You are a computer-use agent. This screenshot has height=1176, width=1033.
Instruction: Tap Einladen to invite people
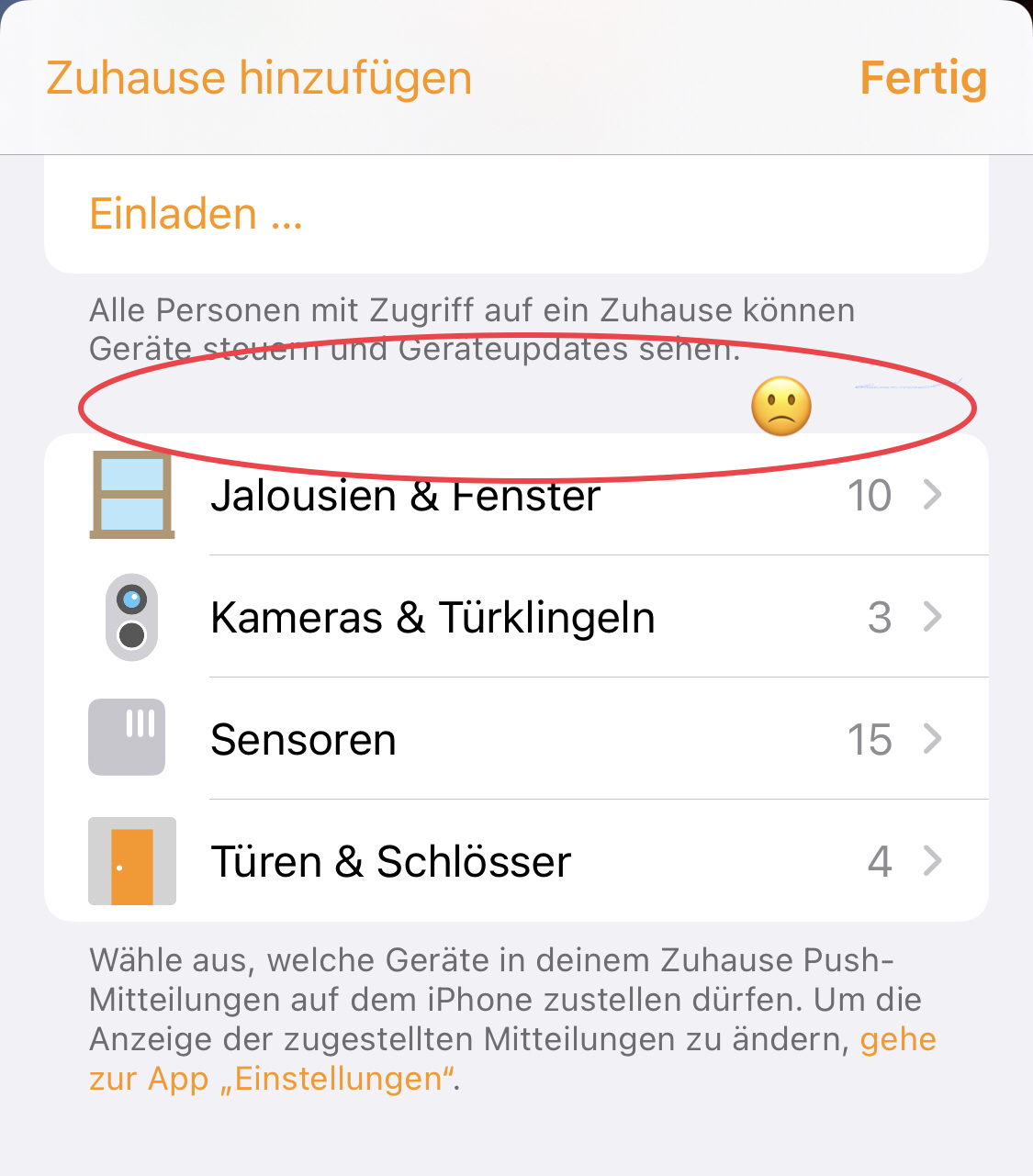196,214
